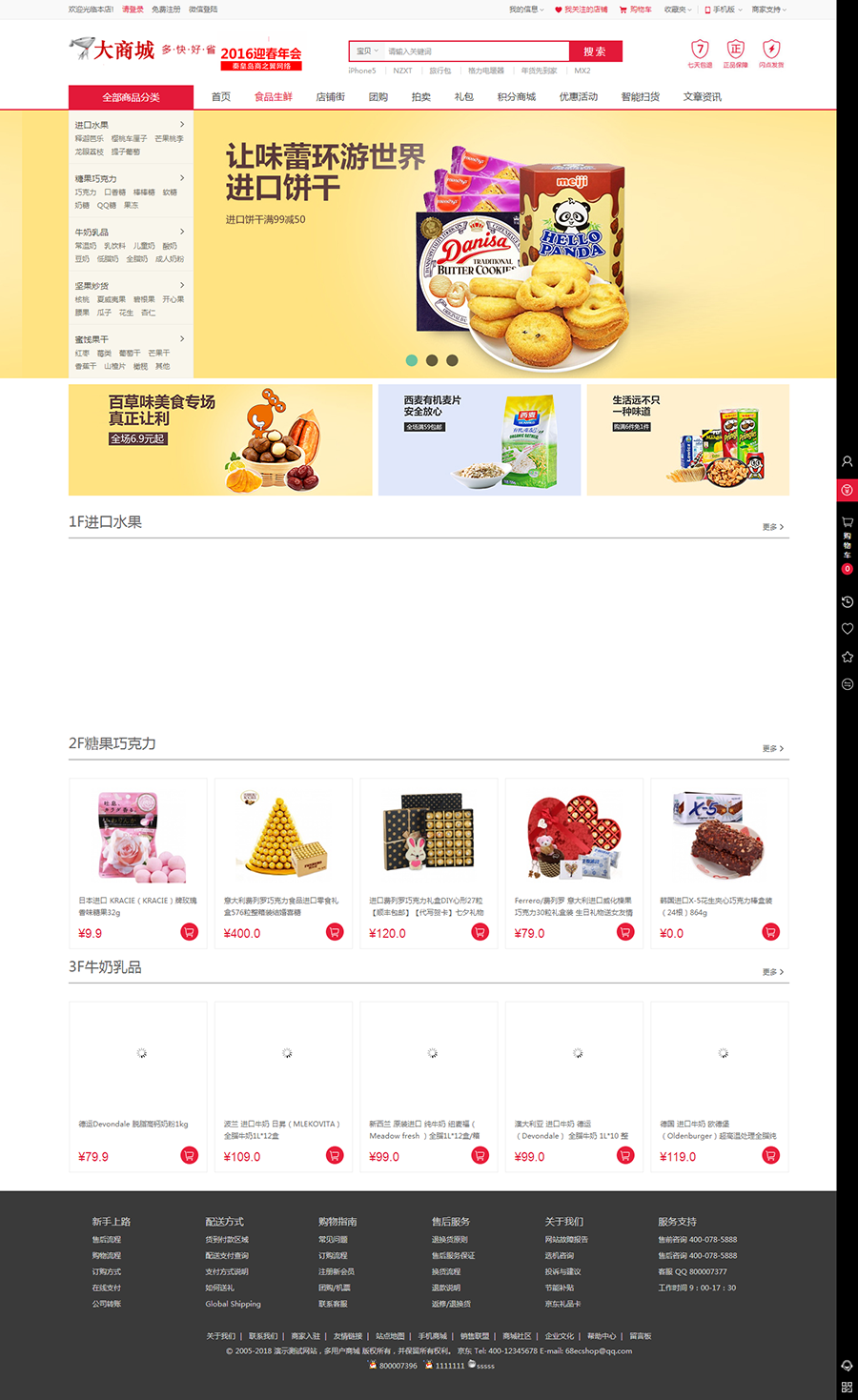
Task: Add the ¥79.9 Devondale milk powder to cart
Action: click(x=189, y=1156)
